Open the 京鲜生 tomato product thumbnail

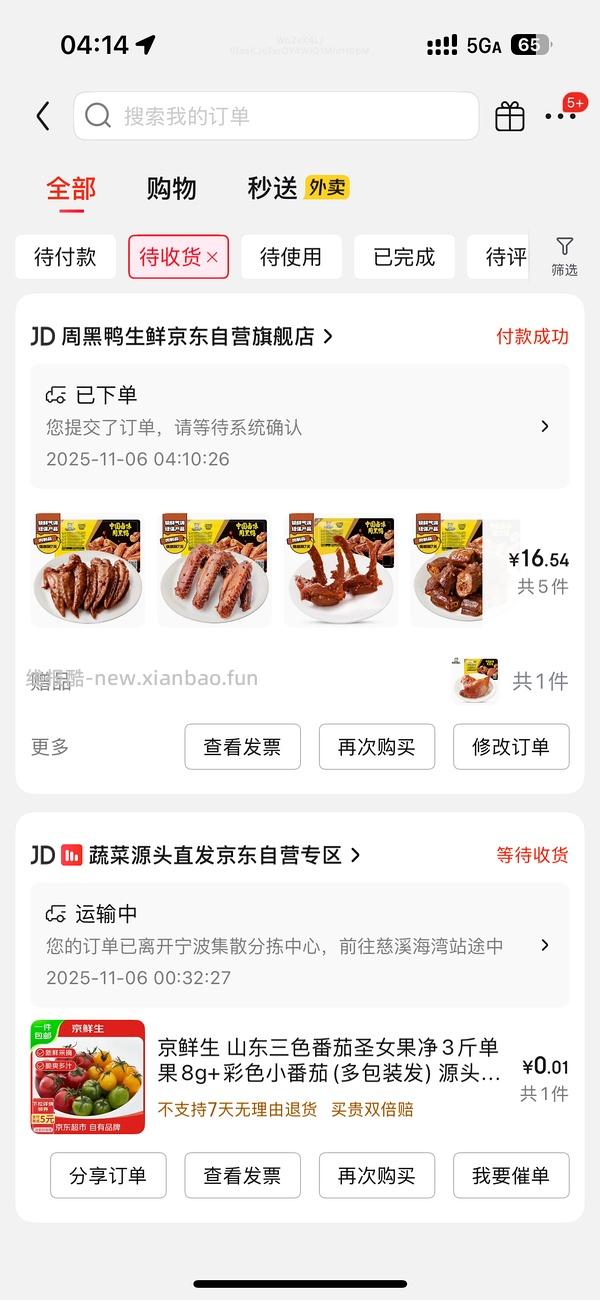[88, 1077]
